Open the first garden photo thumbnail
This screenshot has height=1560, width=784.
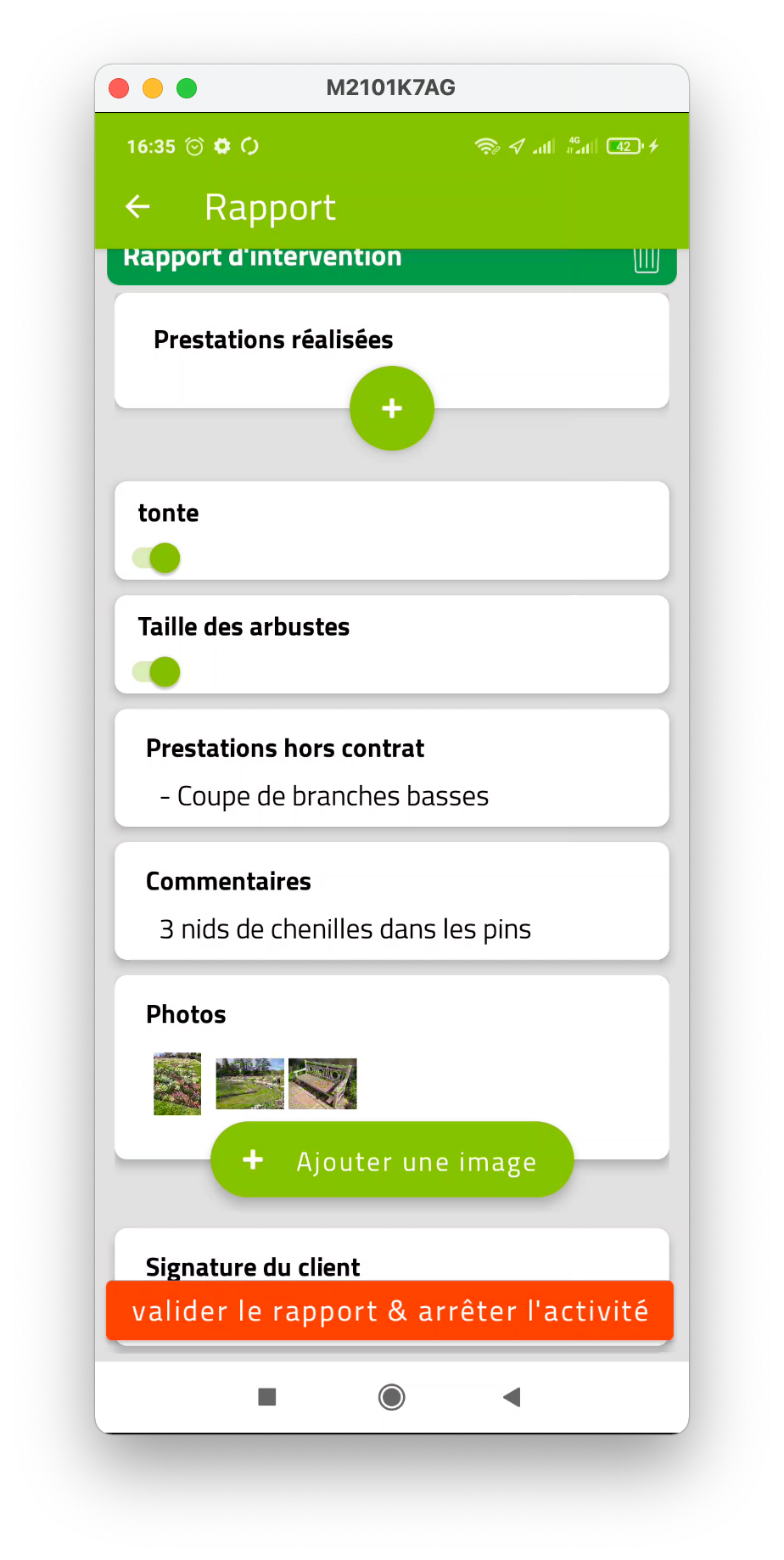(x=176, y=1083)
